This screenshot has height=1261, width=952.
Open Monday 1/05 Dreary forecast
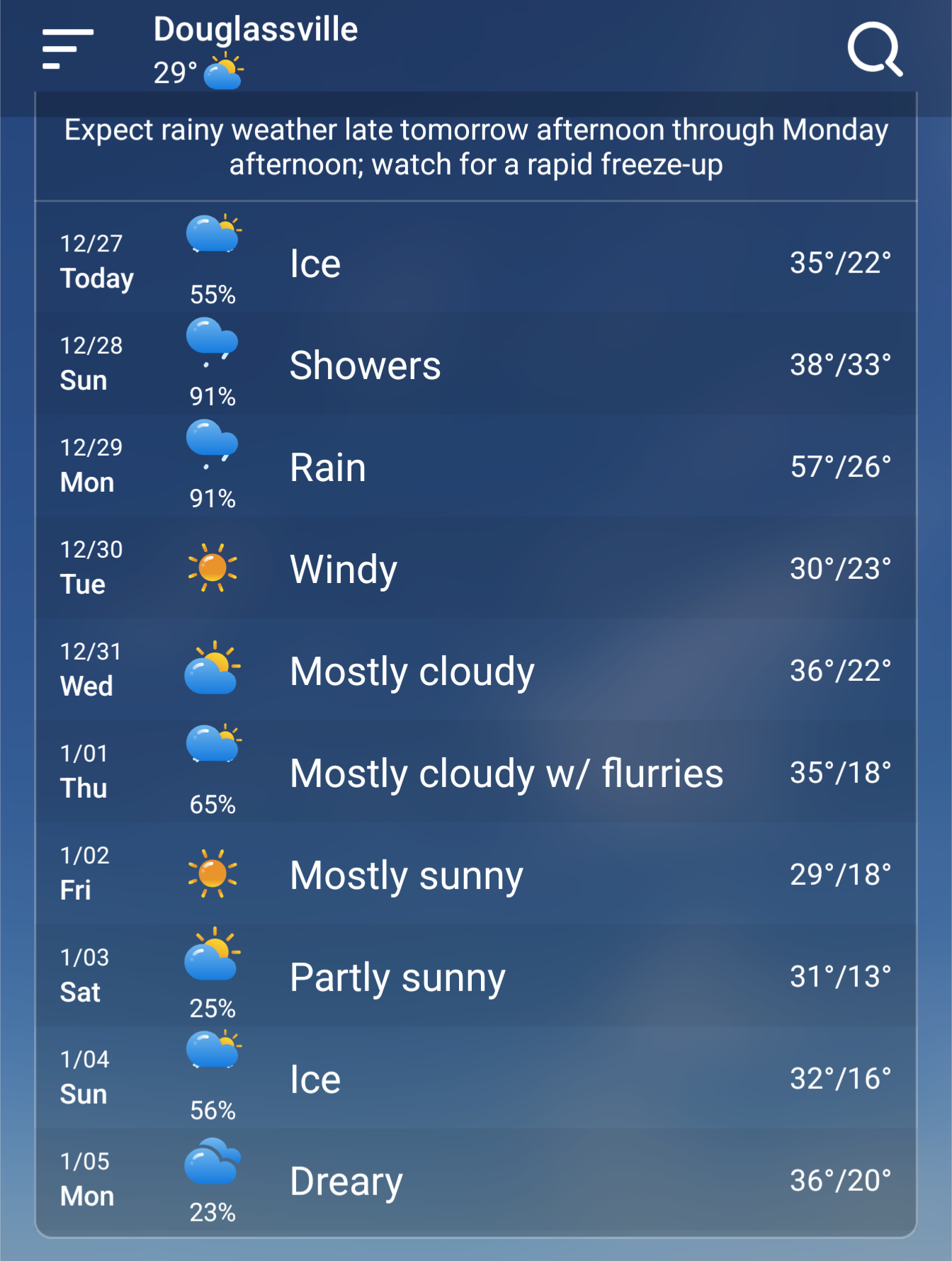pyautogui.click(x=475, y=1181)
